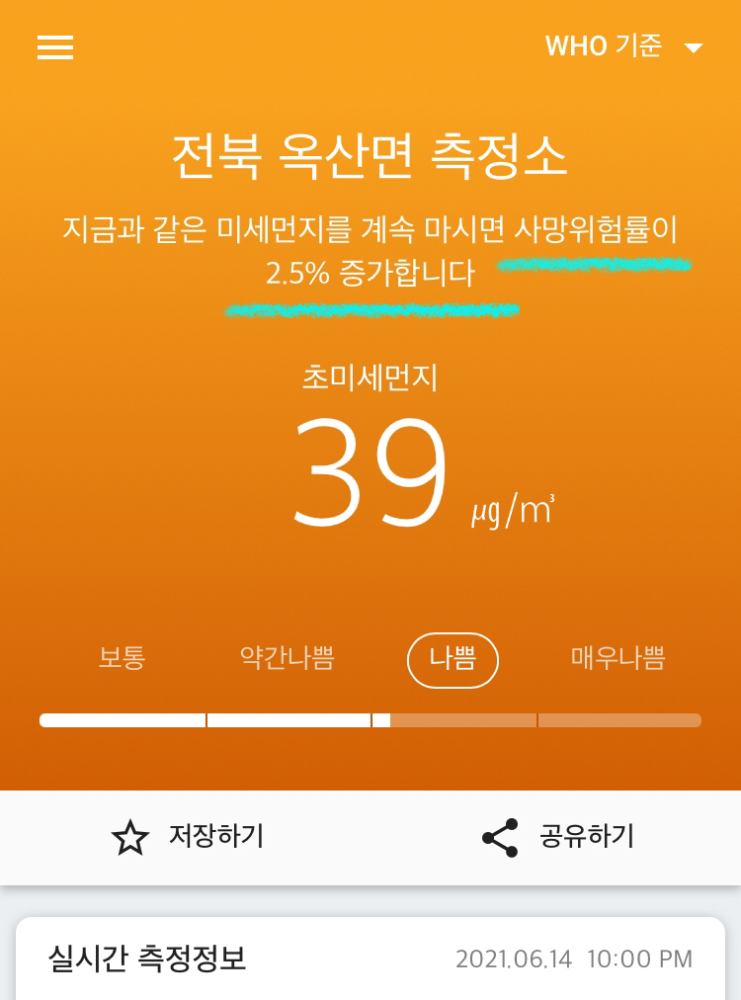Viewport: 741px width, 1000px height.
Task: Select the 나쁨 air quality badge
Action: click(x=453, y=660)
